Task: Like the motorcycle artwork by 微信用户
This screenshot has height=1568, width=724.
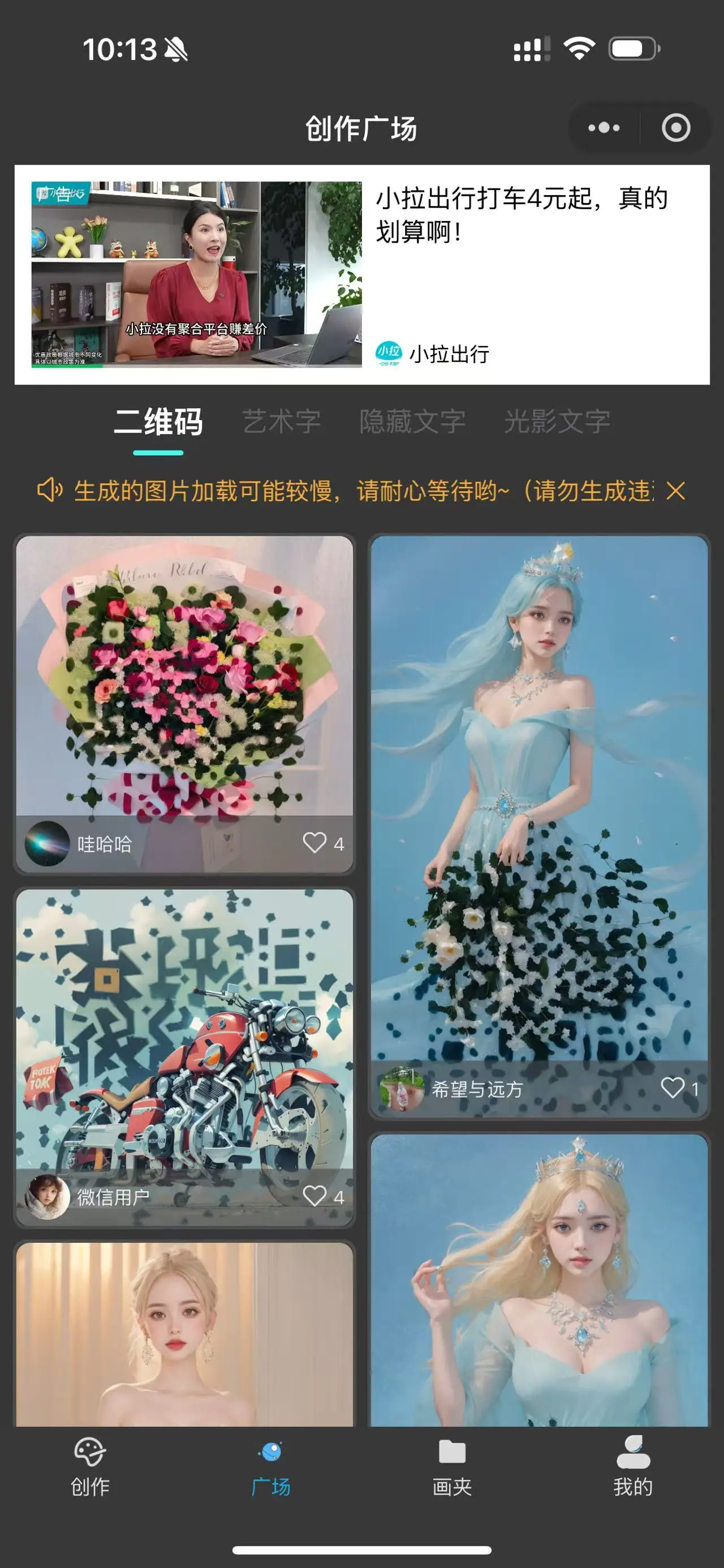Action: tap(315, 1196)
